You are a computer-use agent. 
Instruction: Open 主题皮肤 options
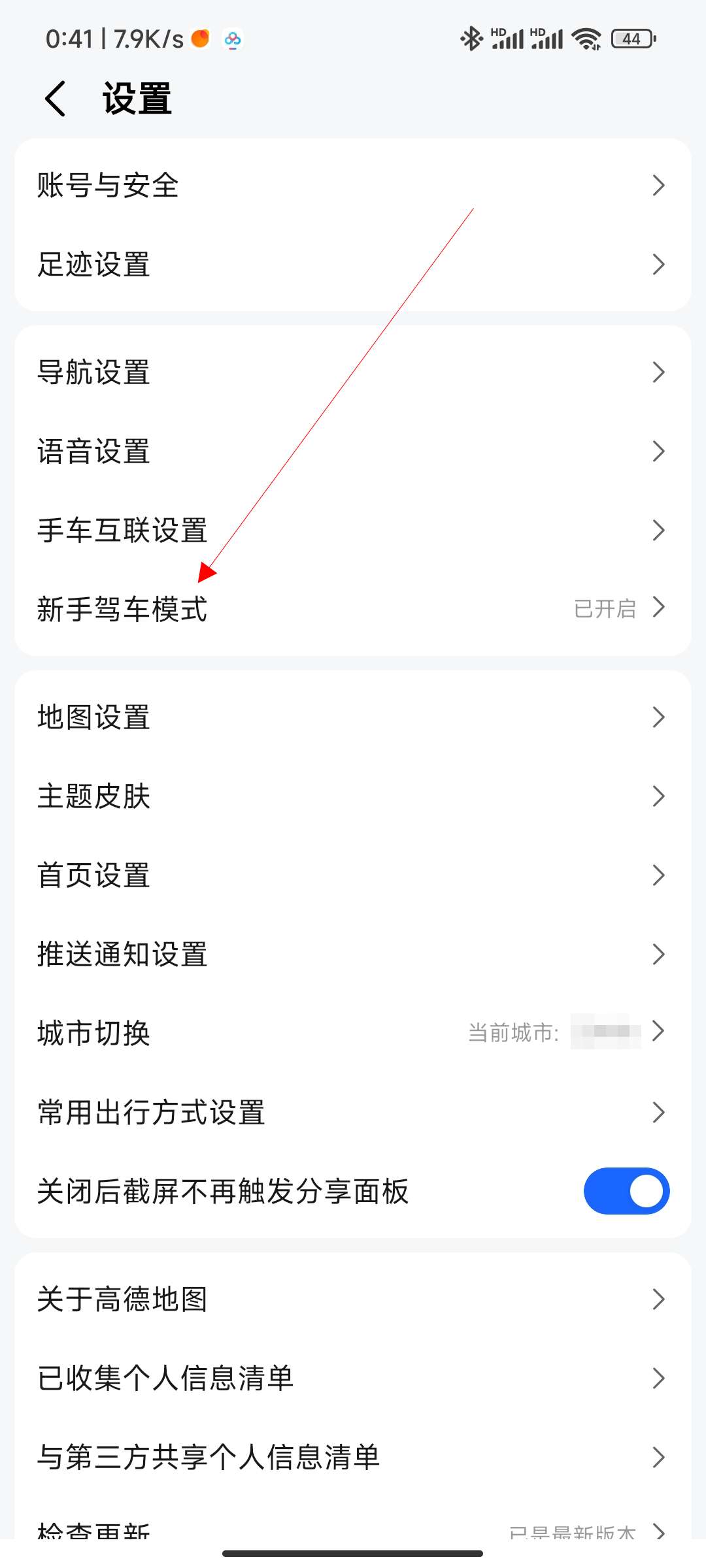click(353, 796)
